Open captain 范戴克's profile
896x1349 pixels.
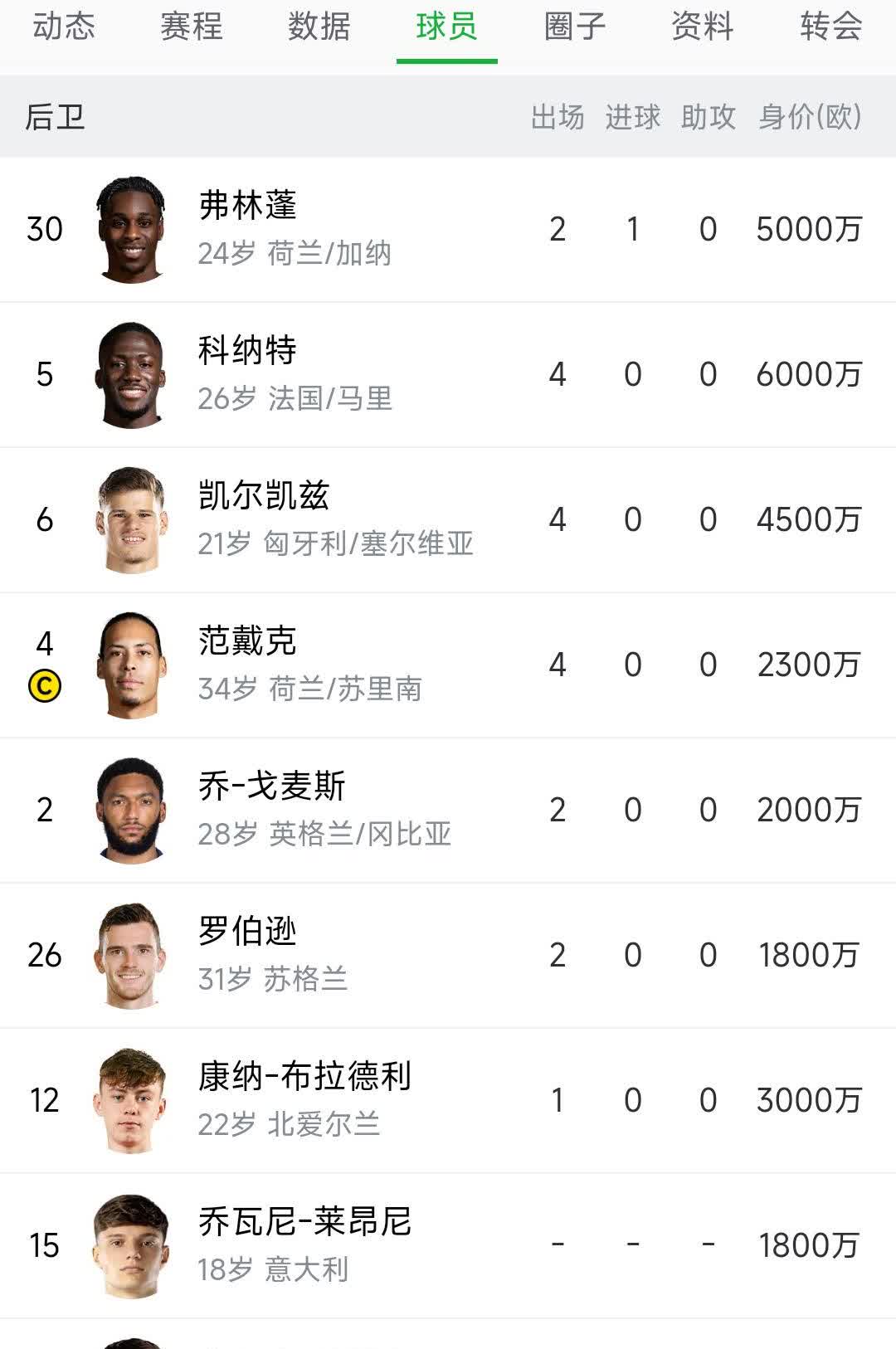point(247,664)
